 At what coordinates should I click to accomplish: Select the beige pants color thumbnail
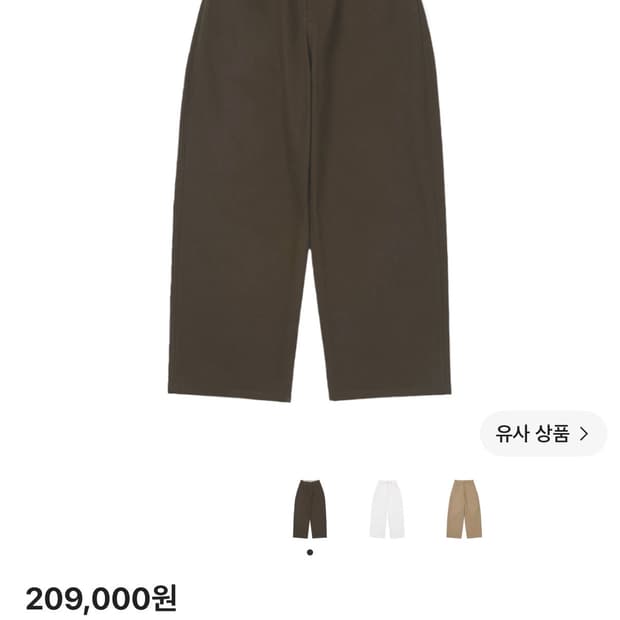click(464, 509)
